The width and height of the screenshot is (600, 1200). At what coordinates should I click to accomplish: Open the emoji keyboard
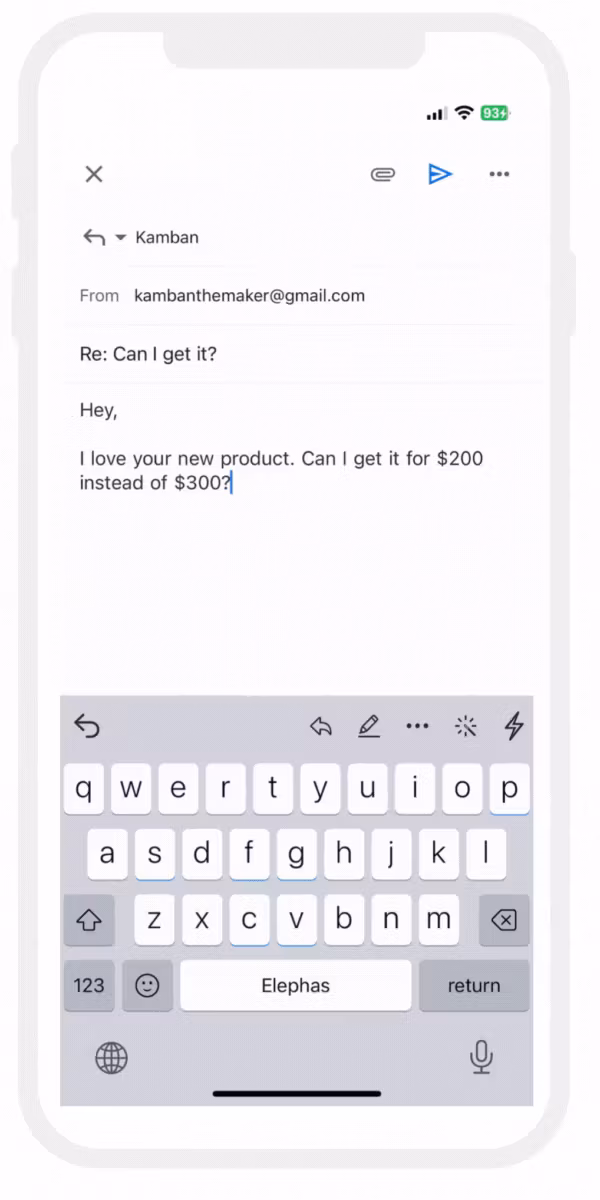pos(147,985)
